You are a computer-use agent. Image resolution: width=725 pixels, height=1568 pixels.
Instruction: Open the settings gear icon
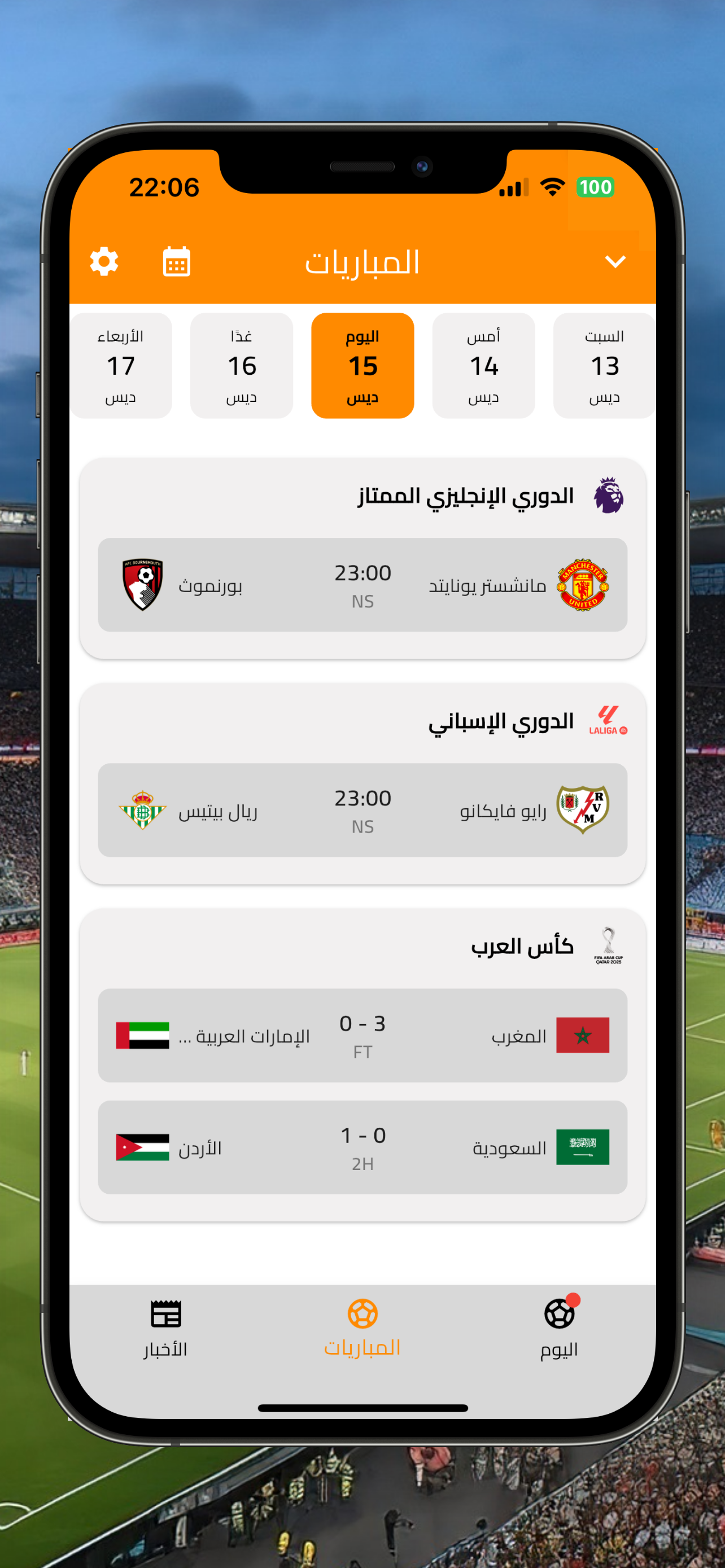[103, 262]
